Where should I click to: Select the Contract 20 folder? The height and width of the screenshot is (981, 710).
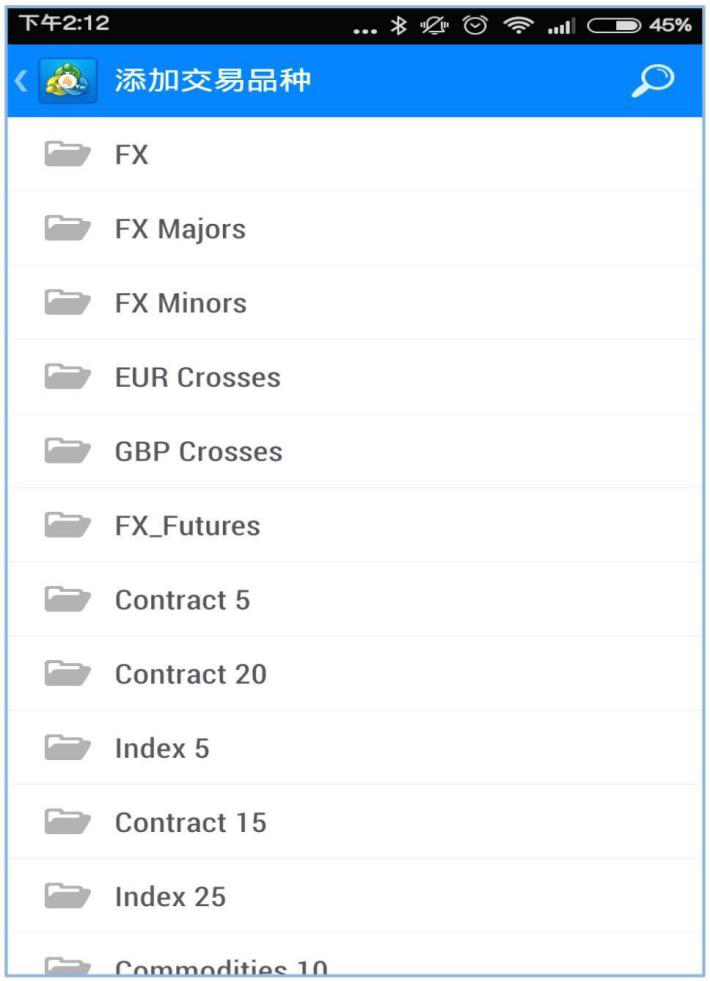pos(190,674)
